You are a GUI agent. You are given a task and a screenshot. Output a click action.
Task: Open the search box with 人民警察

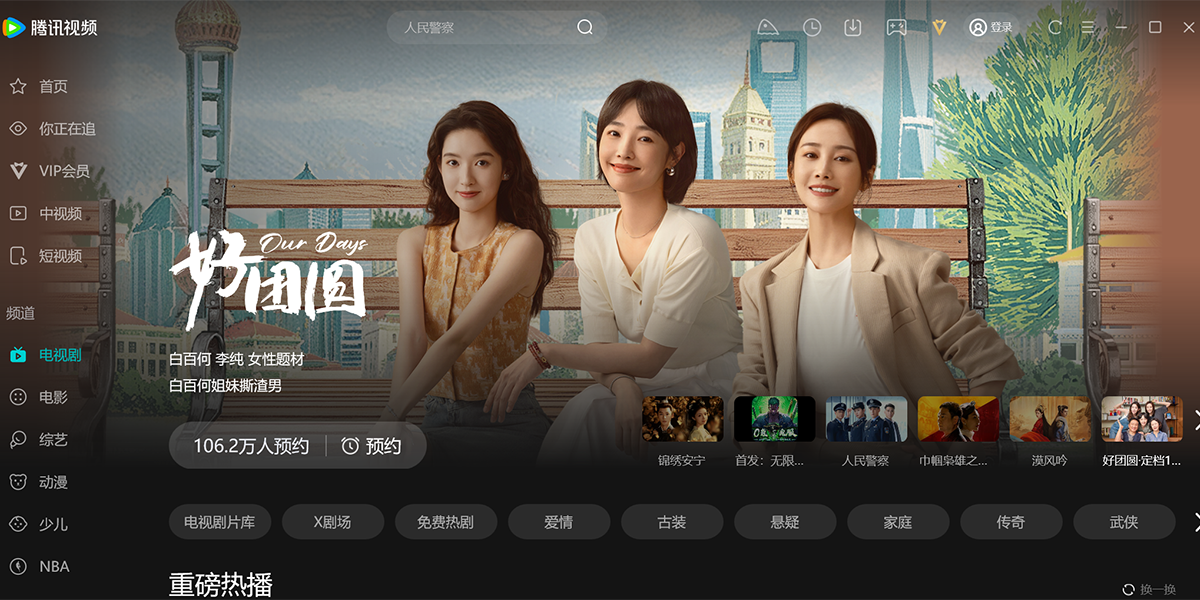click(480, 28)
